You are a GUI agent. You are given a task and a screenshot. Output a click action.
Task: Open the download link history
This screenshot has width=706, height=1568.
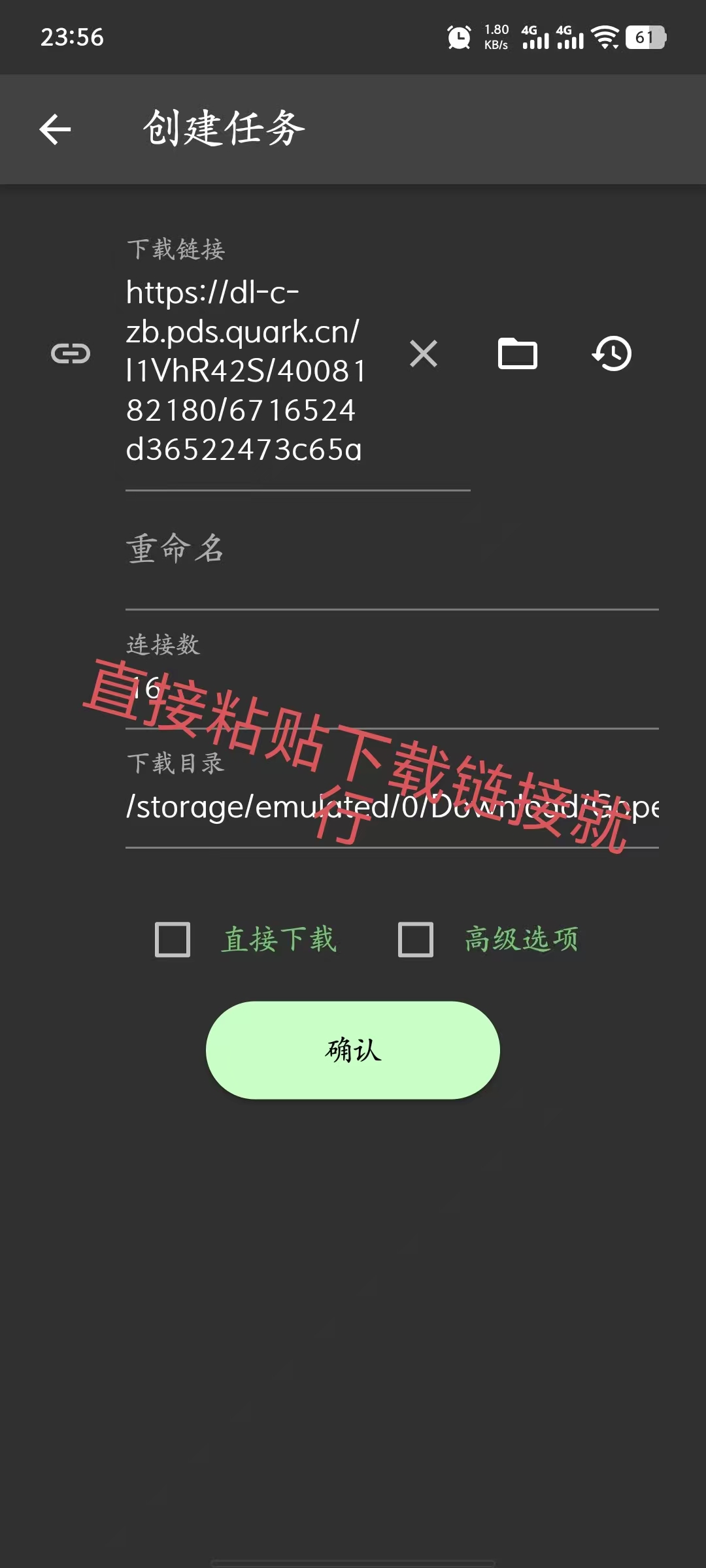pos(612,353)
